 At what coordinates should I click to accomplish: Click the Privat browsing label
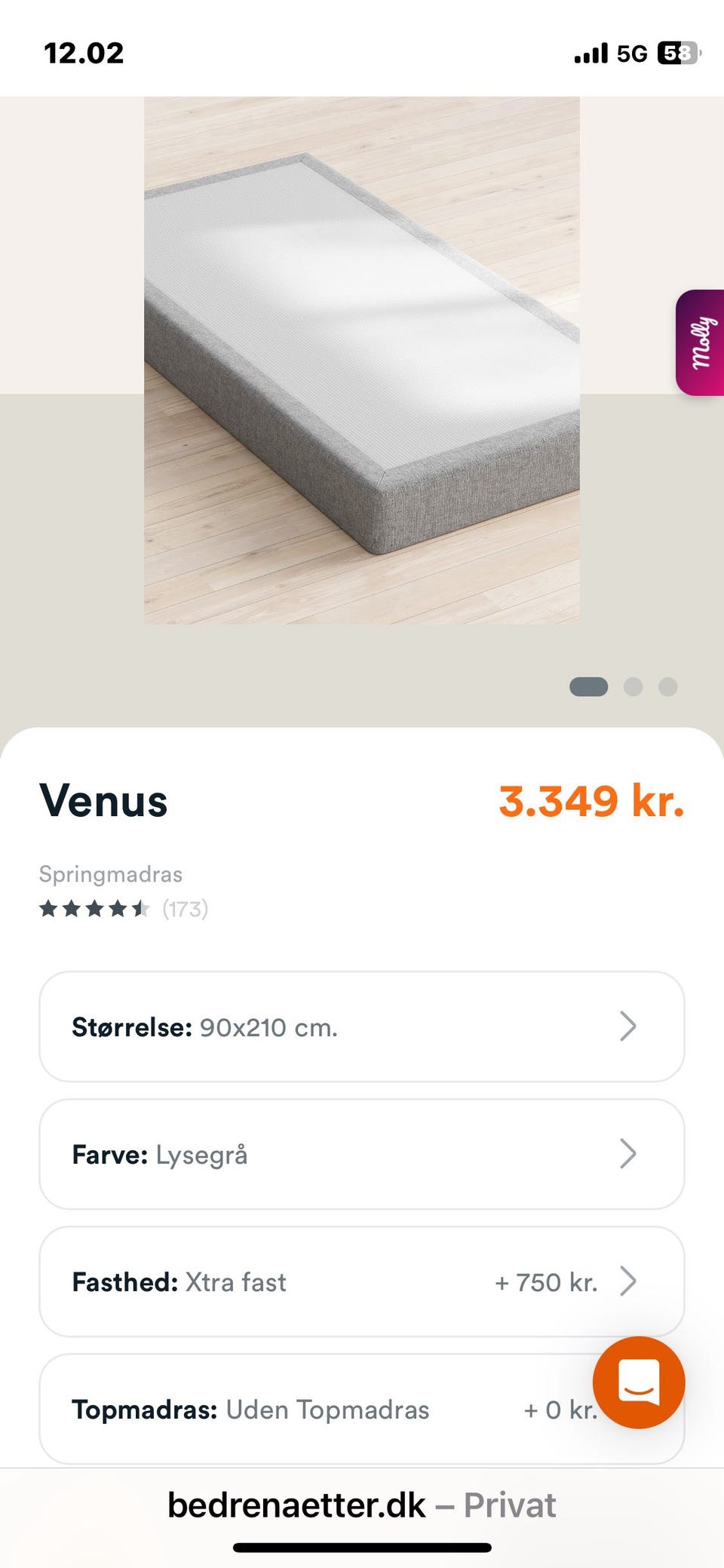pyautogui.click(x=510, y=1505)
